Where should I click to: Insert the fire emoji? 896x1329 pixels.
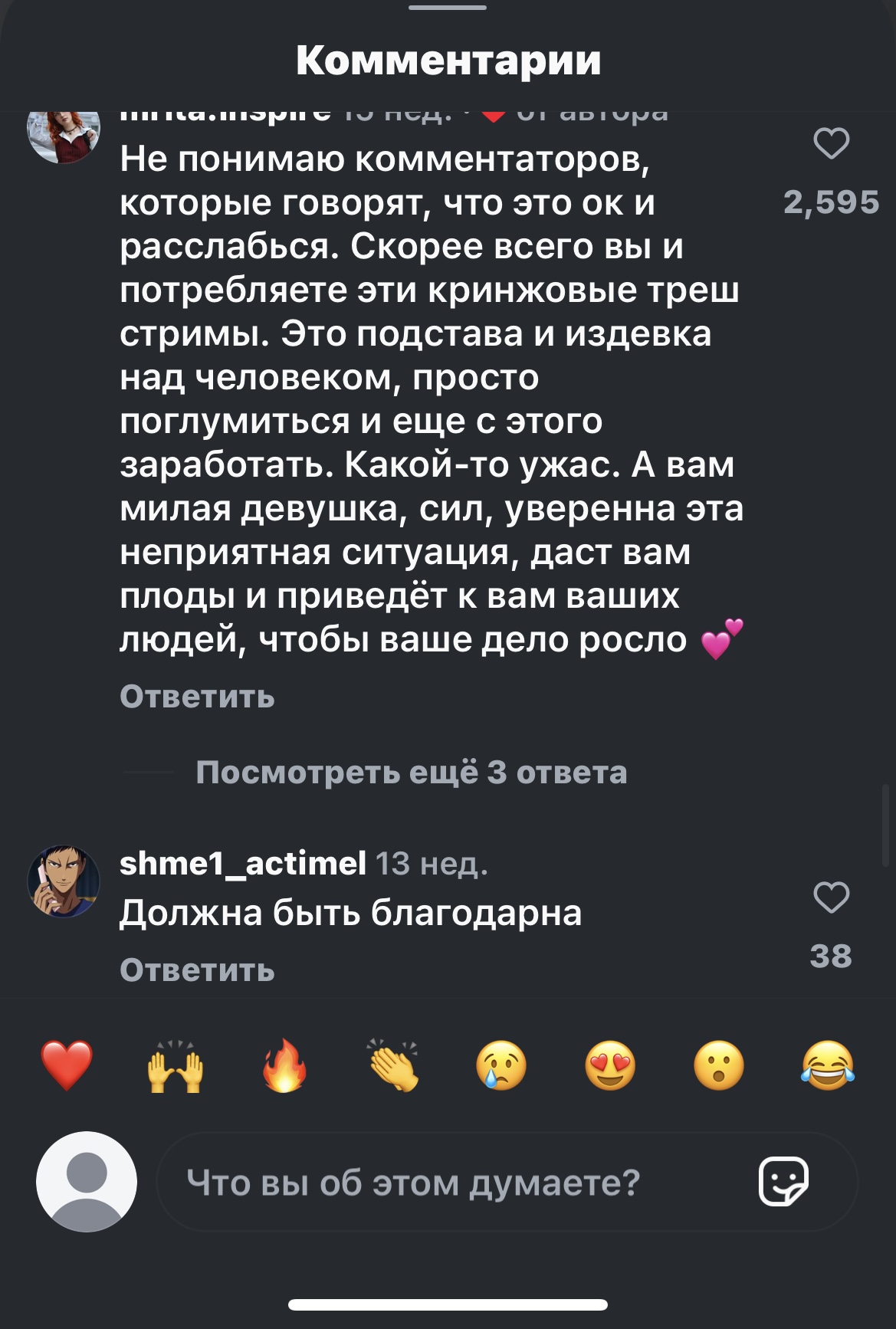click(284, 1065)
